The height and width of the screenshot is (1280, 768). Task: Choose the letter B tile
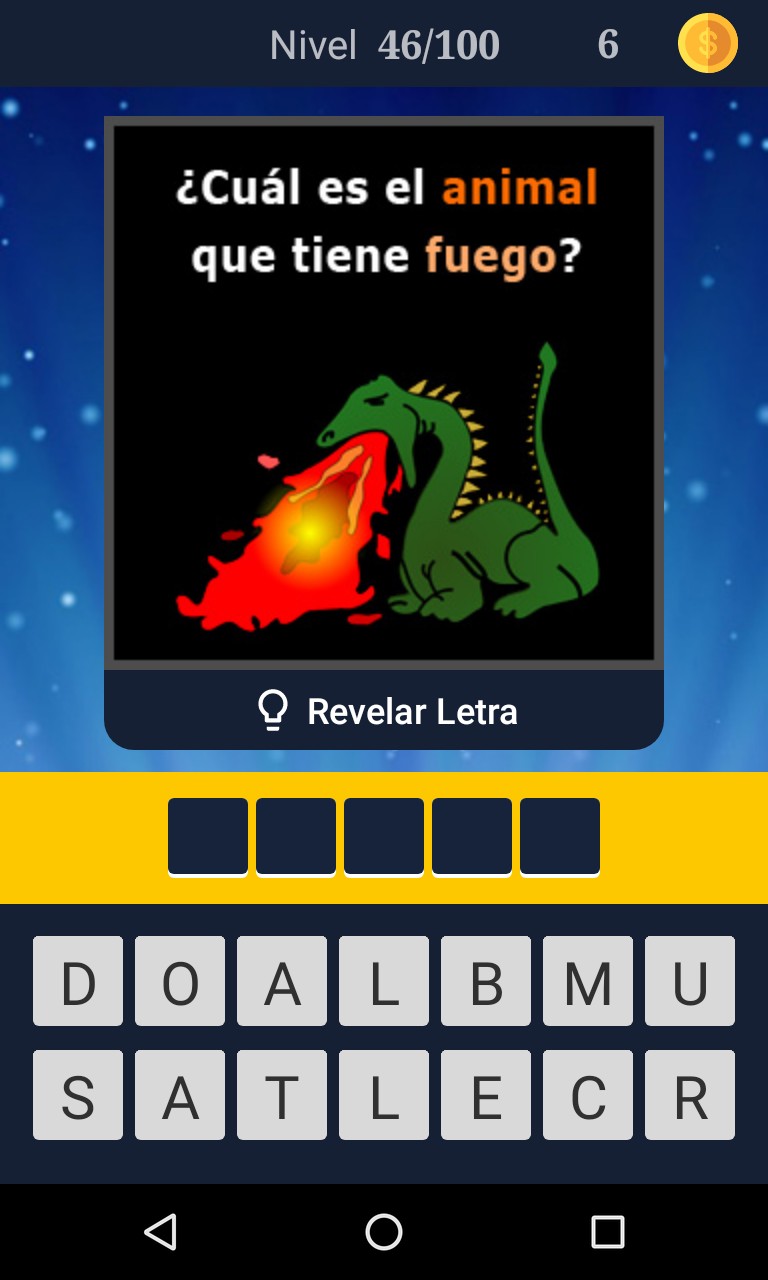[x=486, y=981]
